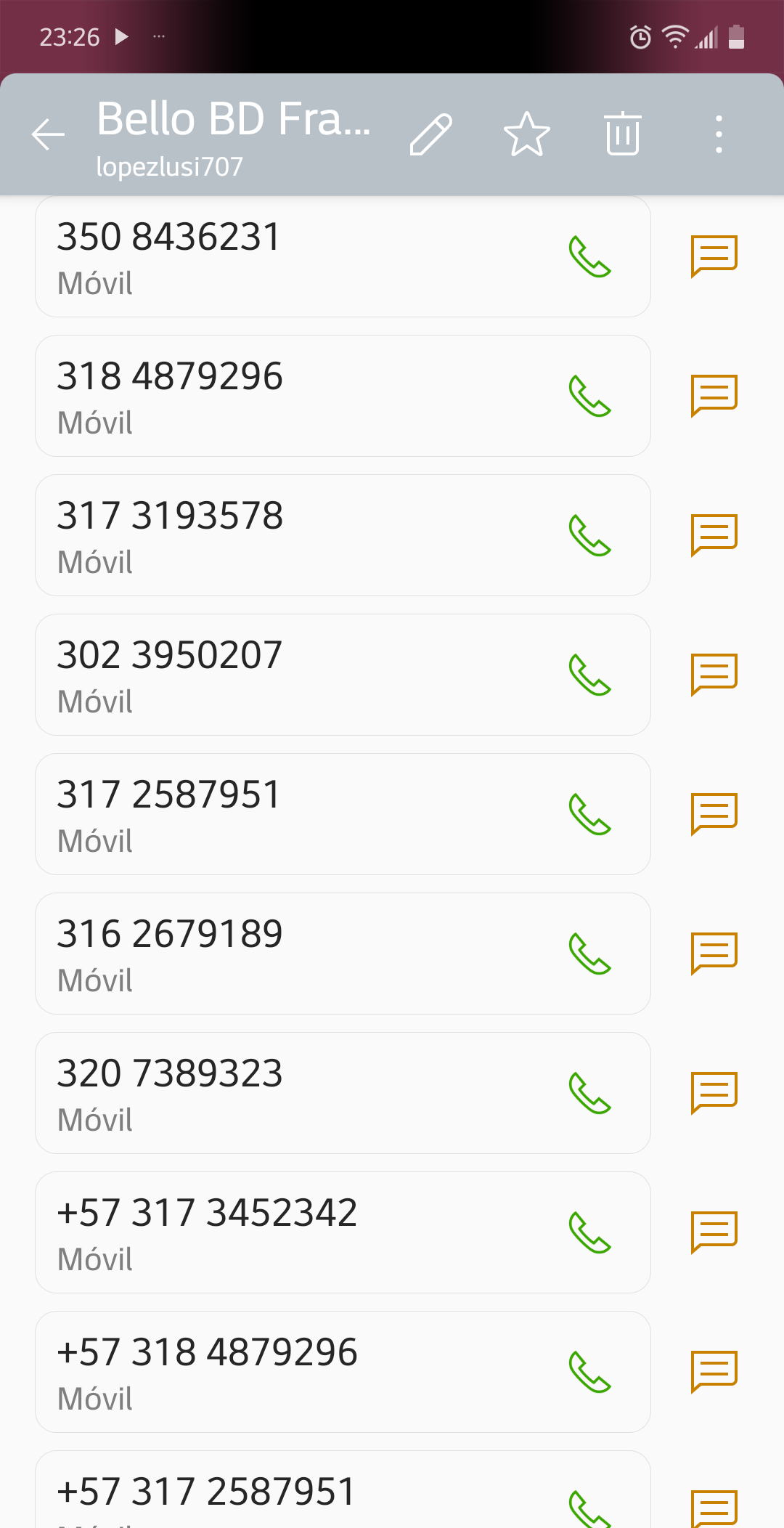Call the number +57 318 4879296
This screenshot has height=1528, width=784.
click(590, 1372)
